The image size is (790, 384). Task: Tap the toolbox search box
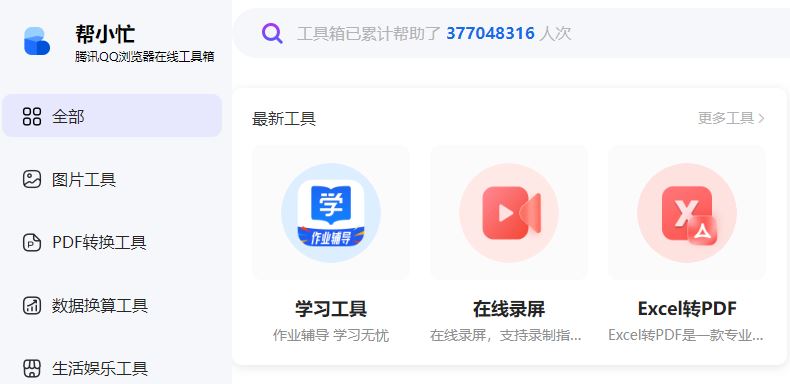[511, 33]
